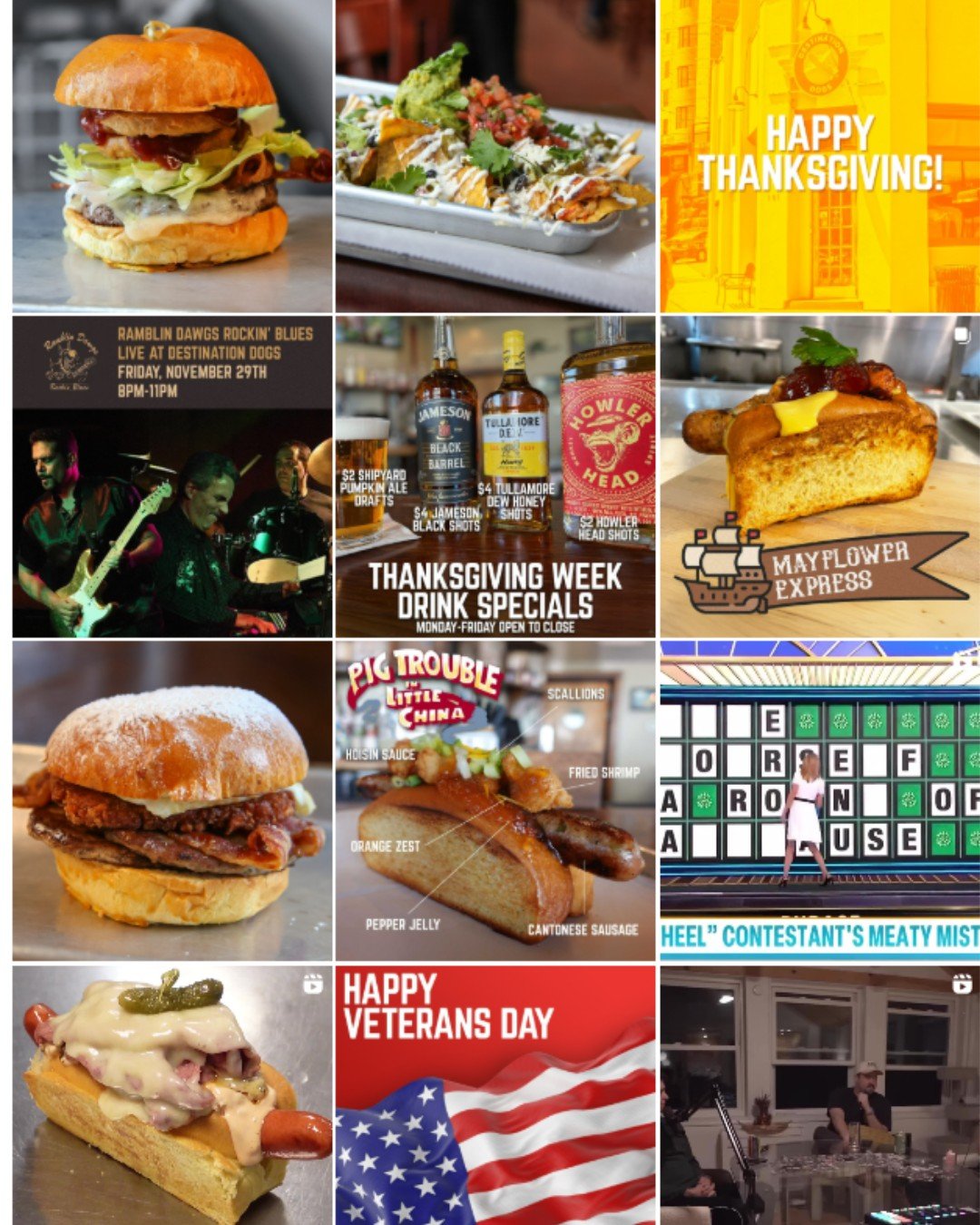The height and width of the screenshot is (1225, 980).
Task: Open the Ramblin Dawgs Rockin' Blues post
Action: coord(172,476)
